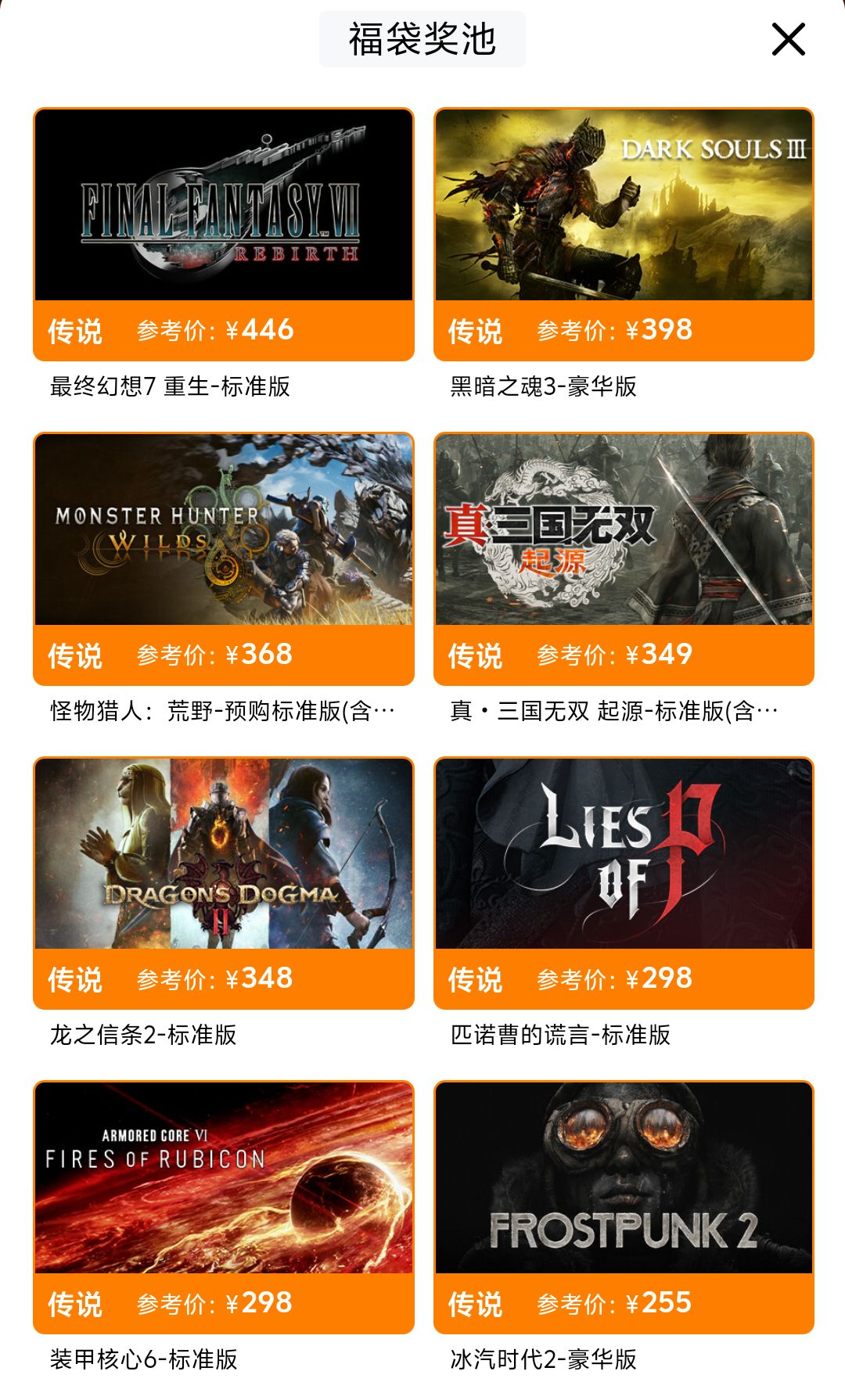This screenshot has width=845, height=1400.
Task: Close the 福袋奖池 dialog
Action: click(788, 39)
